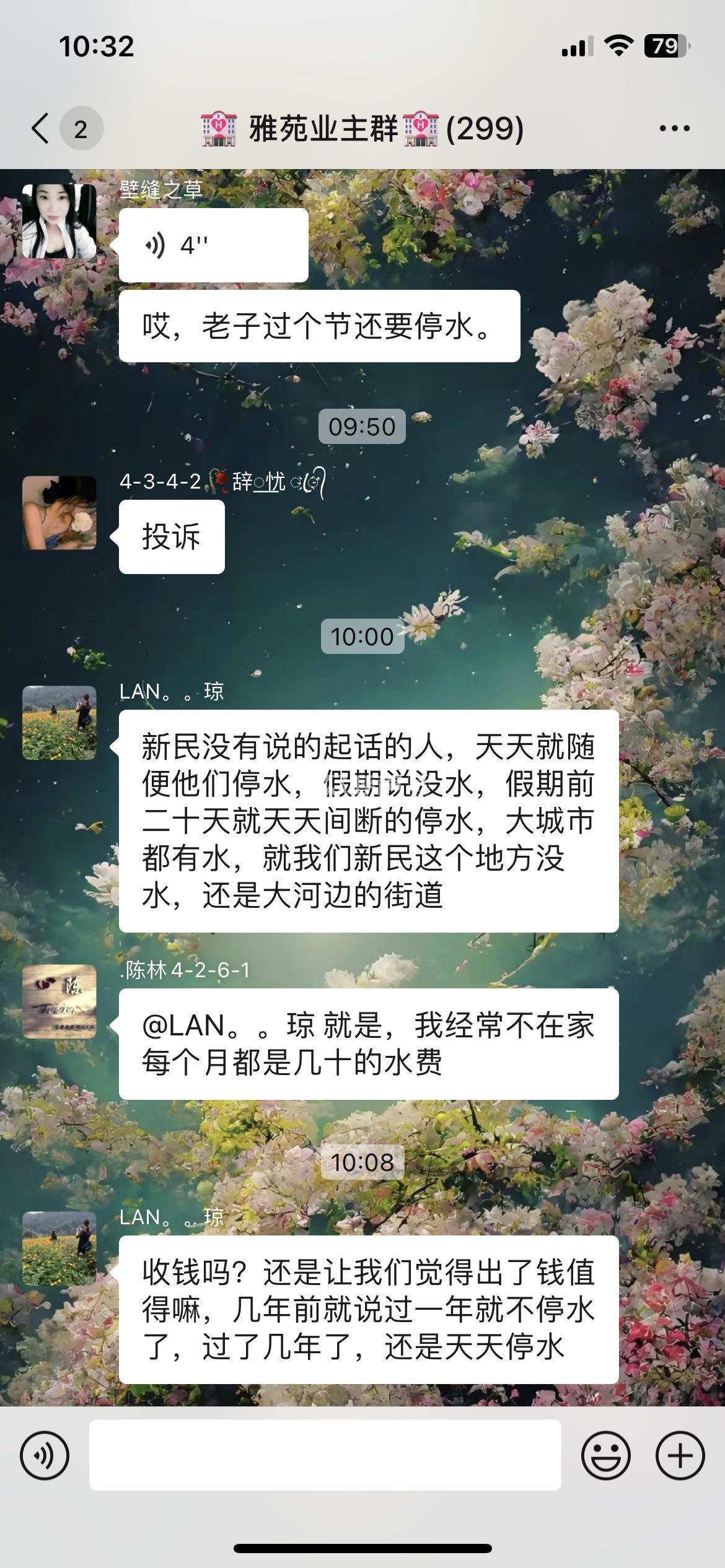
Task: Open LAN。。琼's avatar at 10:00 message
Action: [x=59, y=723]
